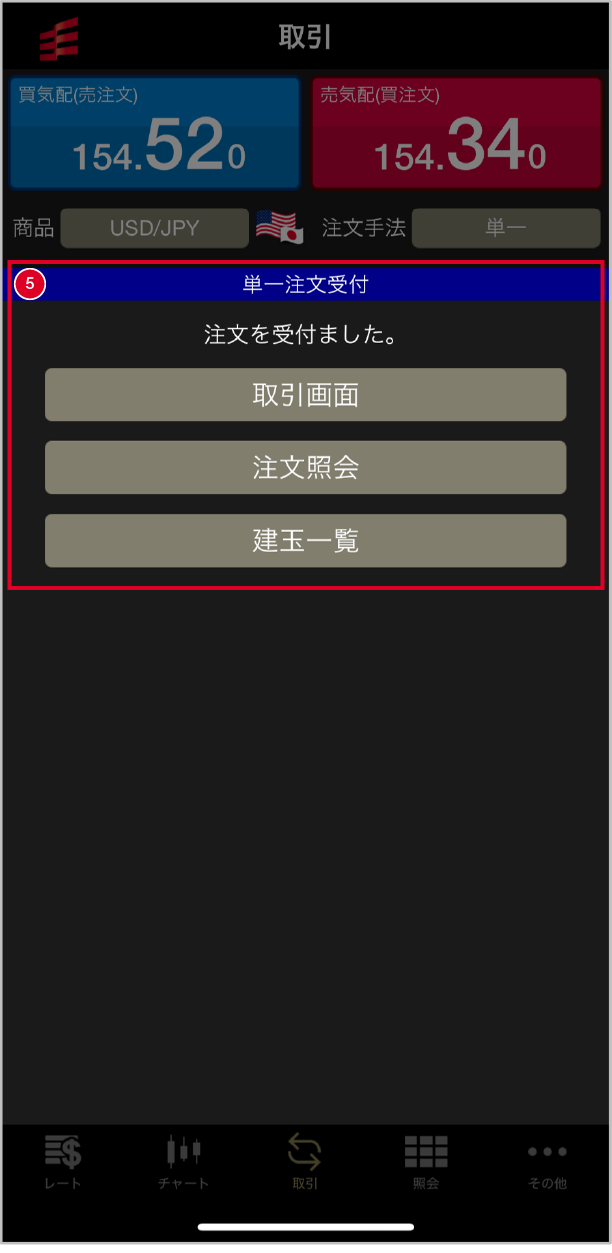This screenshot has width=612, height=1253.
Task: Tap the 売気配 buy-order price panel
Action: click(457, 133)
